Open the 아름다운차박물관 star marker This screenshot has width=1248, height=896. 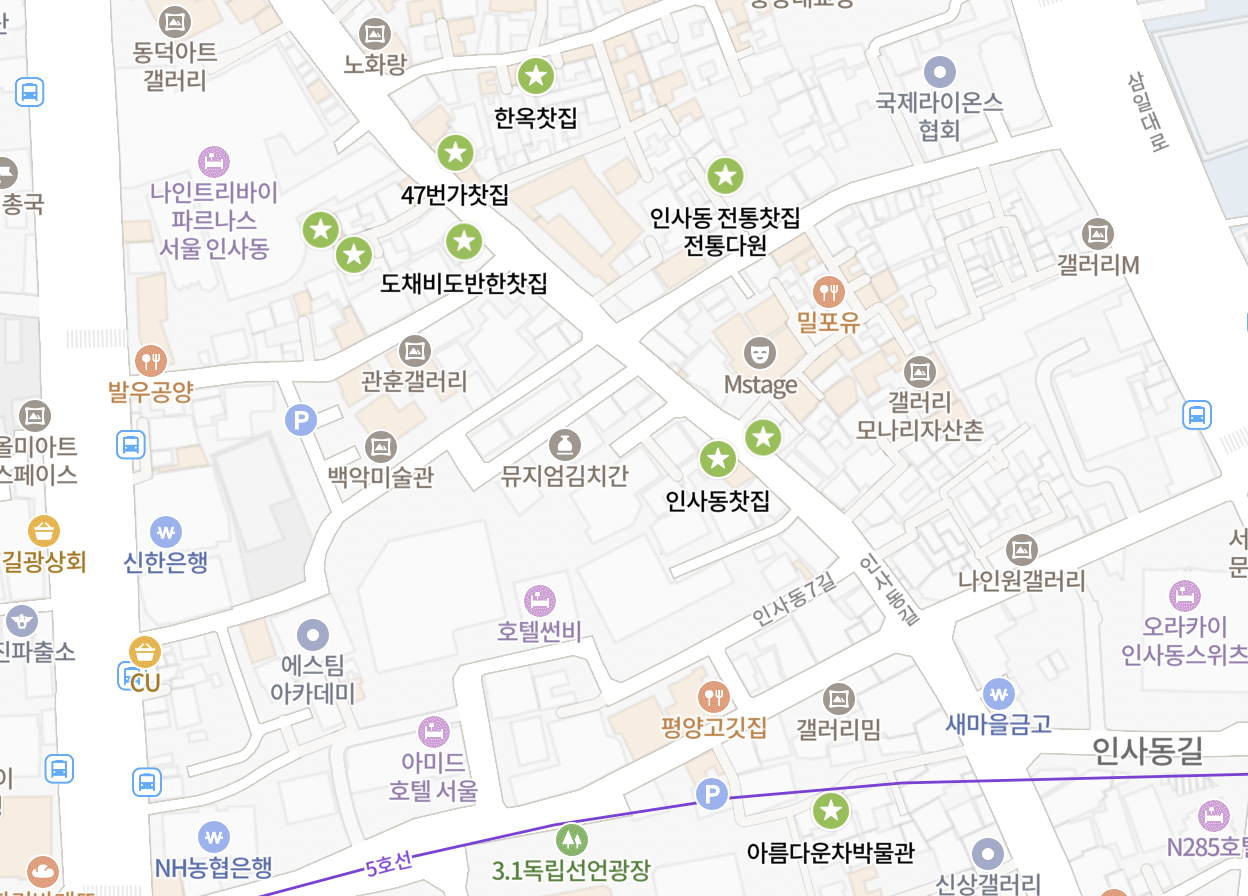tap(830, 811)
